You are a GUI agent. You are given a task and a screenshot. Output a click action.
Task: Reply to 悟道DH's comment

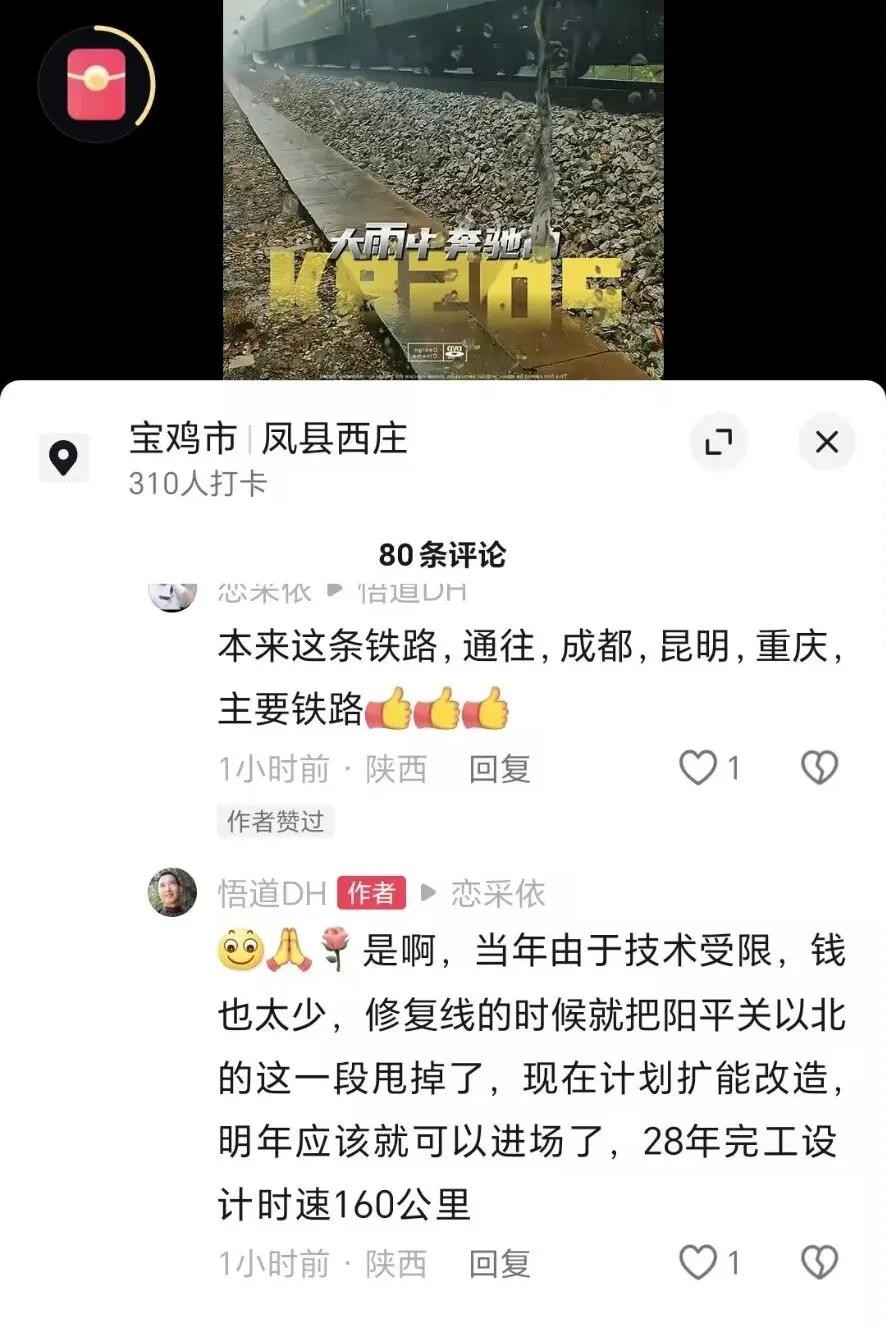499,1264
